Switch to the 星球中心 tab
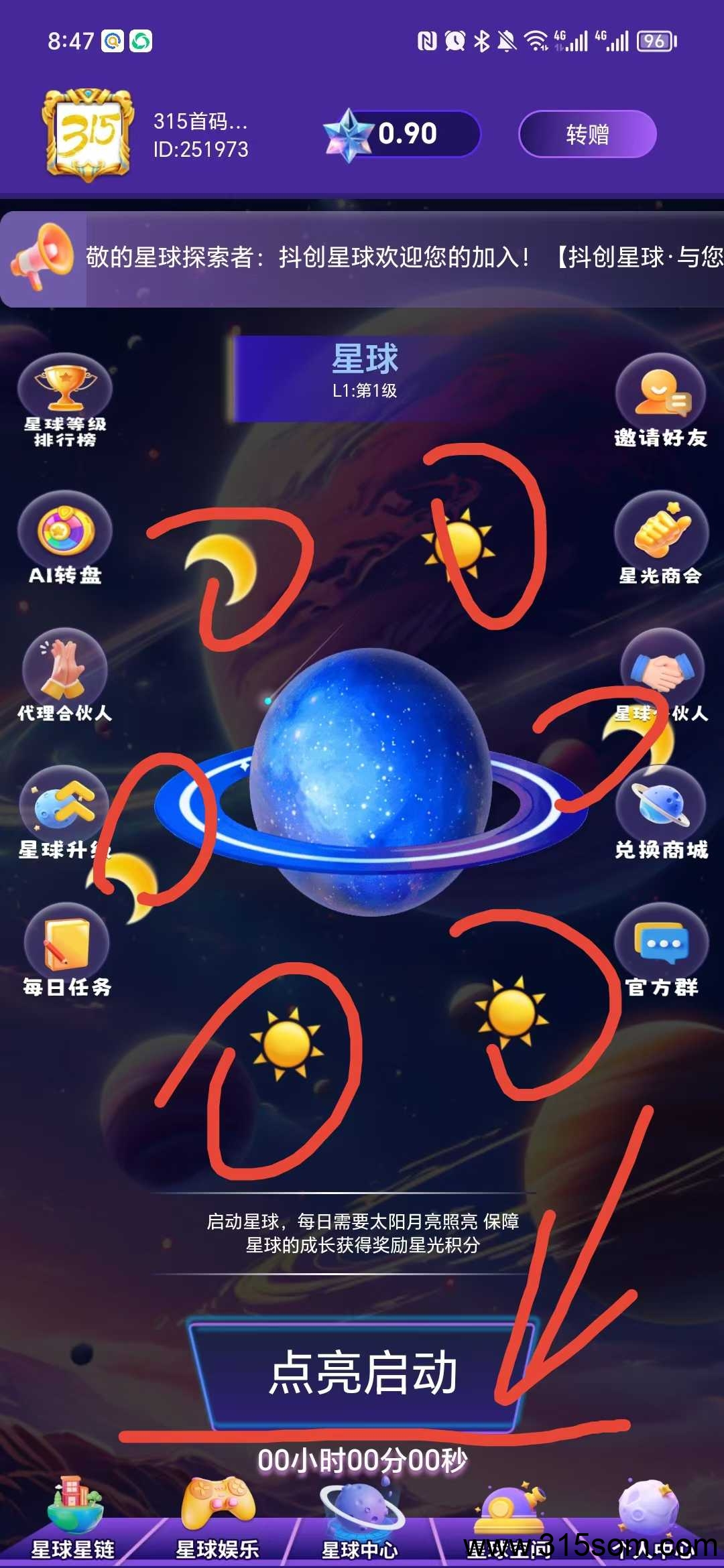 click(x=361, y=1521)
